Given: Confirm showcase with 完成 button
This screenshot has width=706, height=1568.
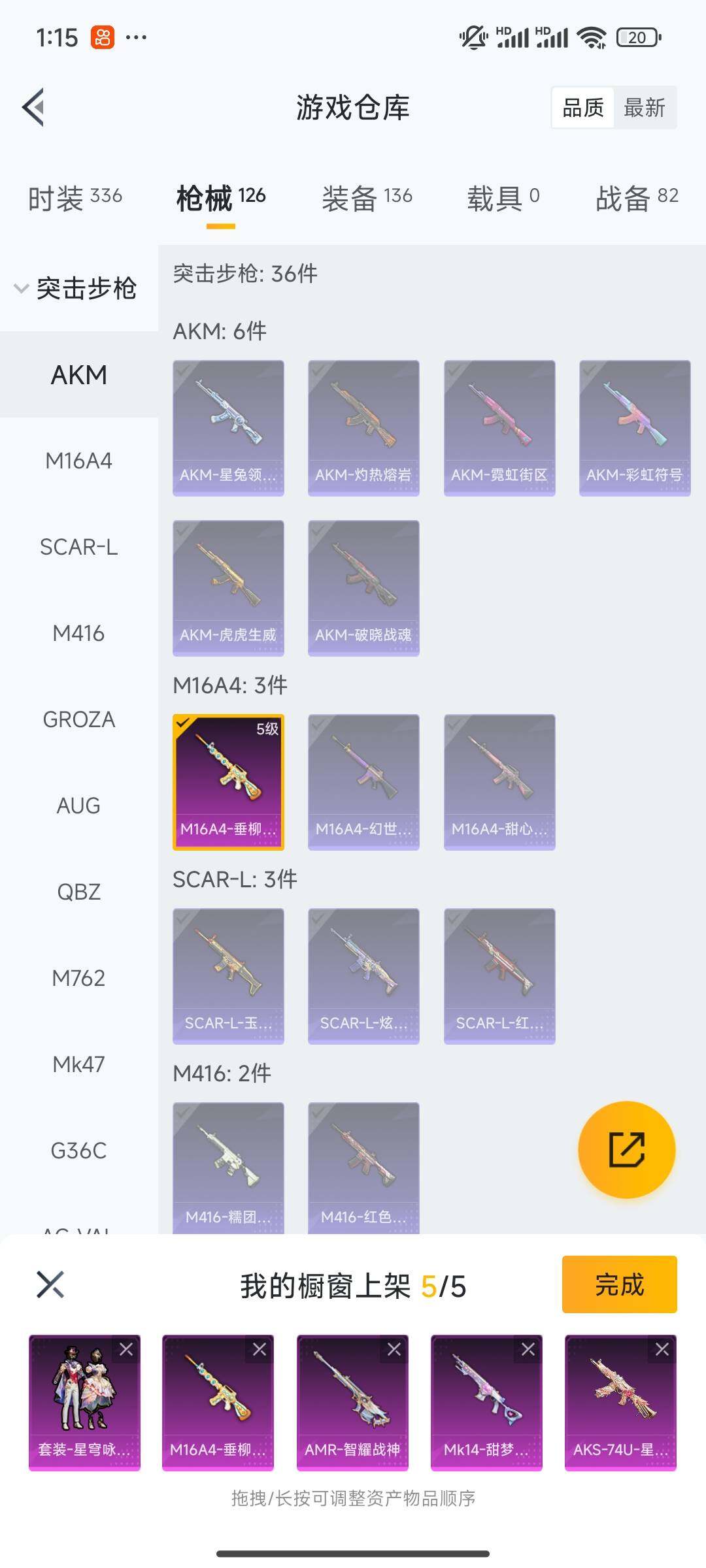Looking at the screenshot, I should point(618,1284).
